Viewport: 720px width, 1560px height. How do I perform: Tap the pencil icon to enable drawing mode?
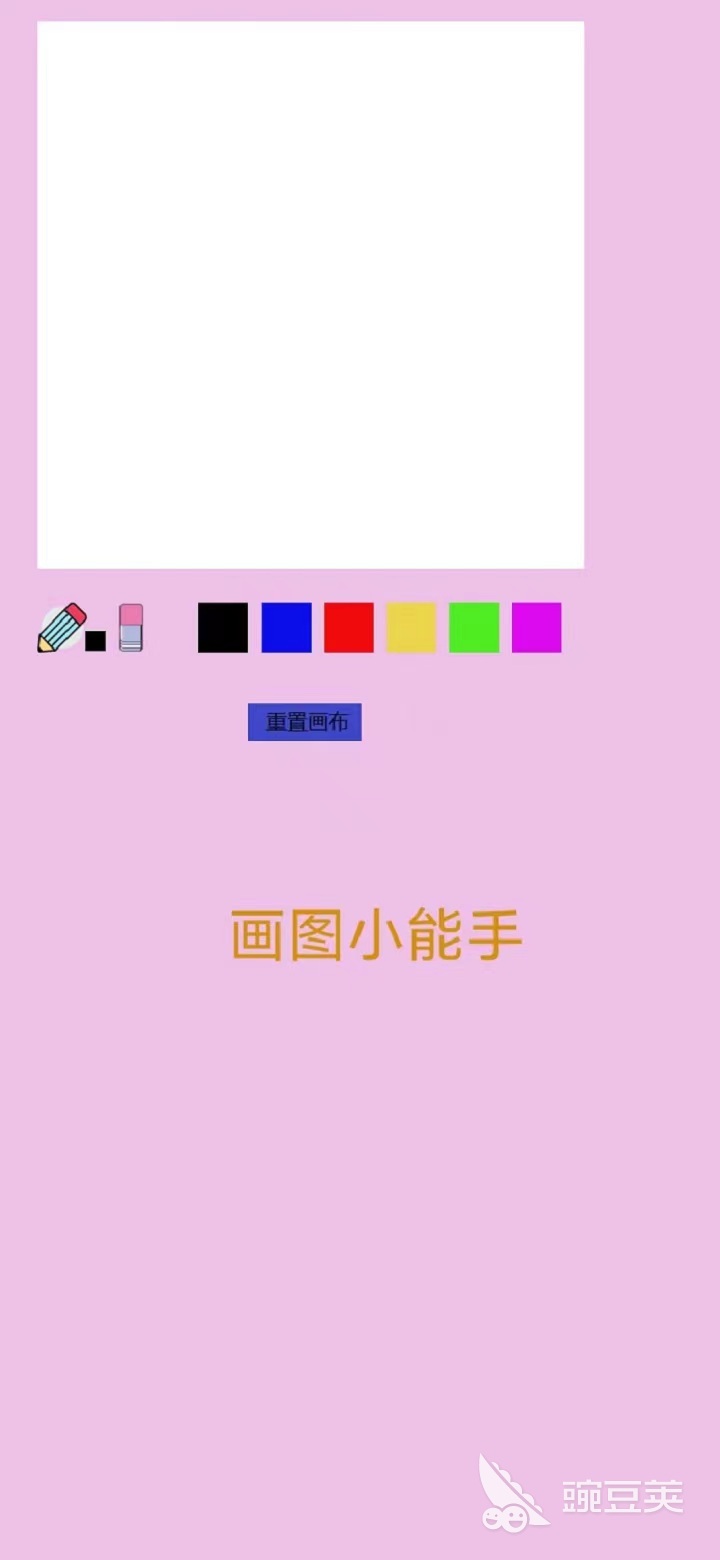coord(60,627)
